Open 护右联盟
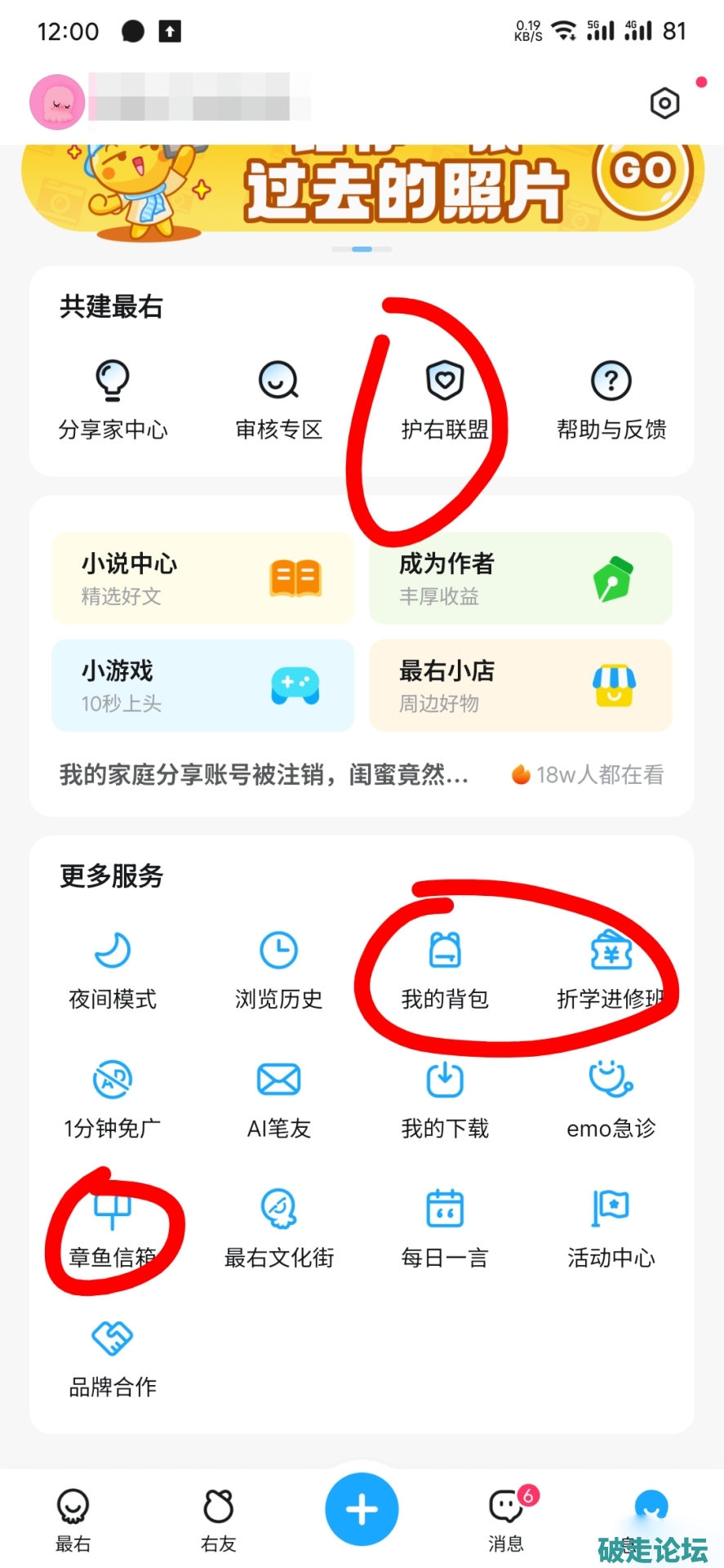Viewport: 724px width, 1568px height. pos(445,400)
